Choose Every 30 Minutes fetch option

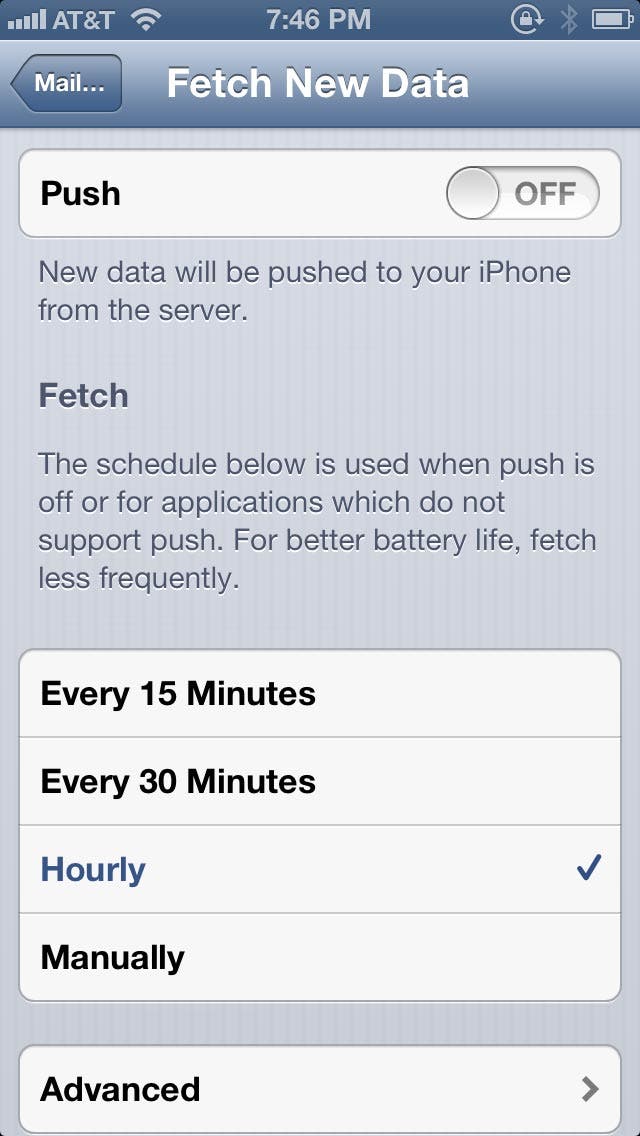click(x=320, y=782)
